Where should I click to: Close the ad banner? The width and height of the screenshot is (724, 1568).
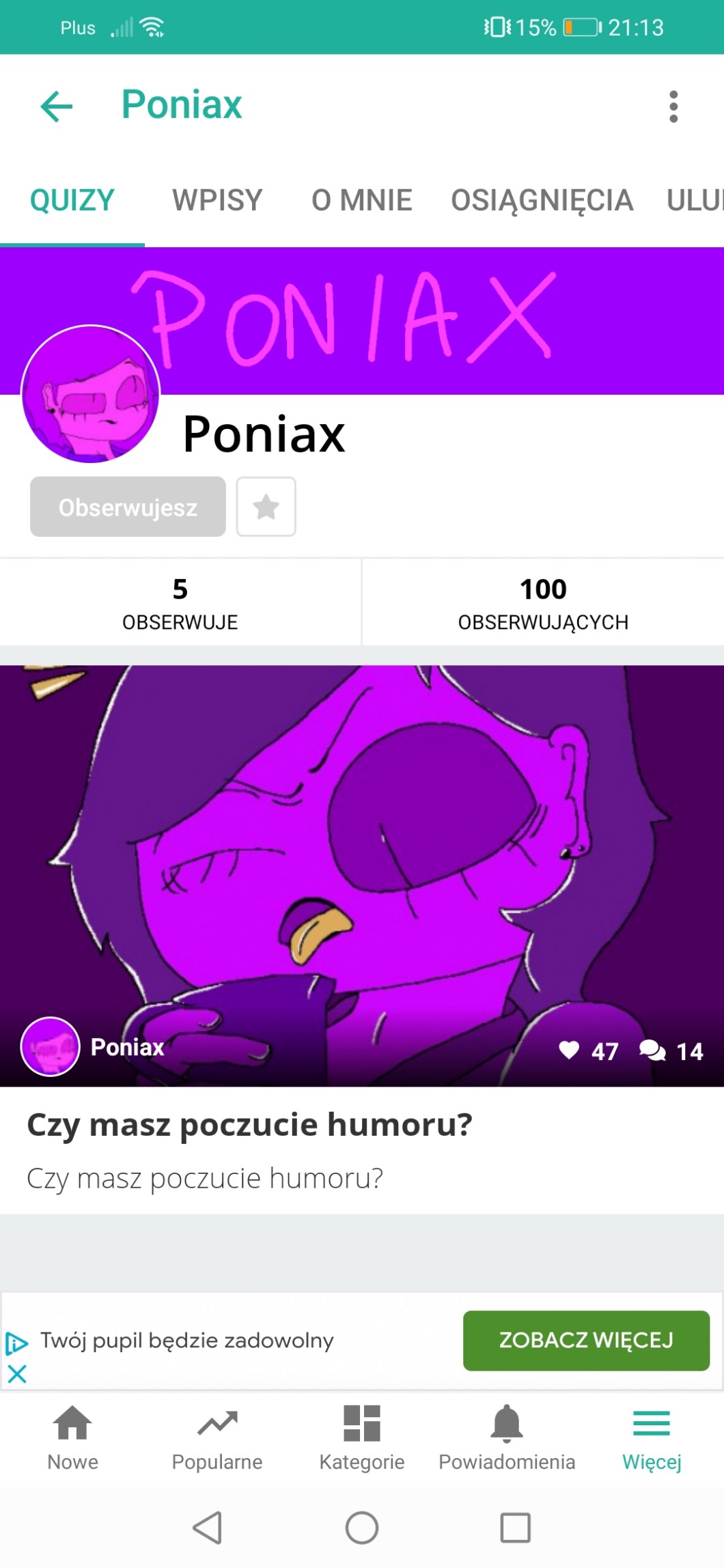click(17, 1373)
